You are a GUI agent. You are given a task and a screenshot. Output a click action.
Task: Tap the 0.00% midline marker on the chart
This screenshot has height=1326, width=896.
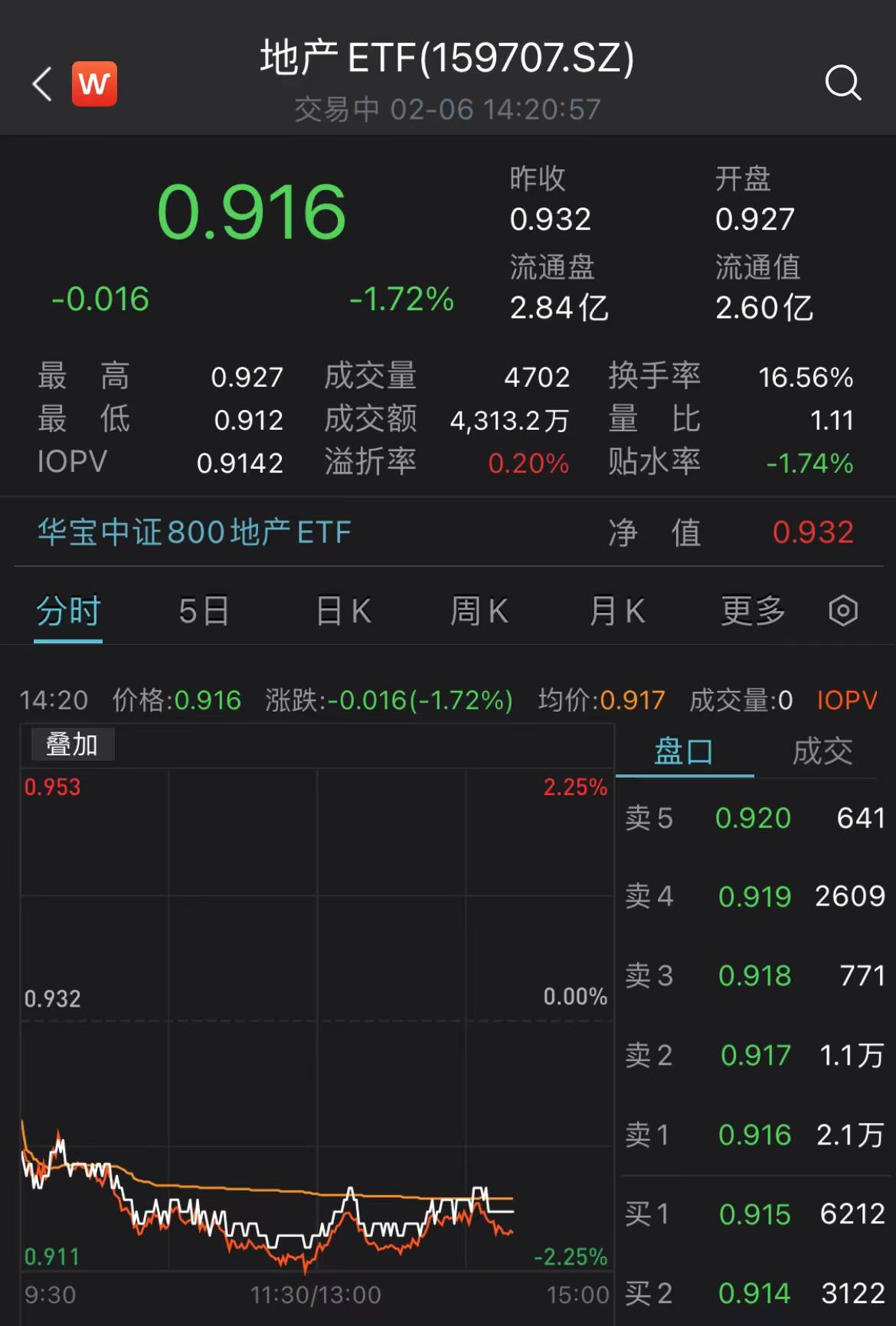pos(574,995)
